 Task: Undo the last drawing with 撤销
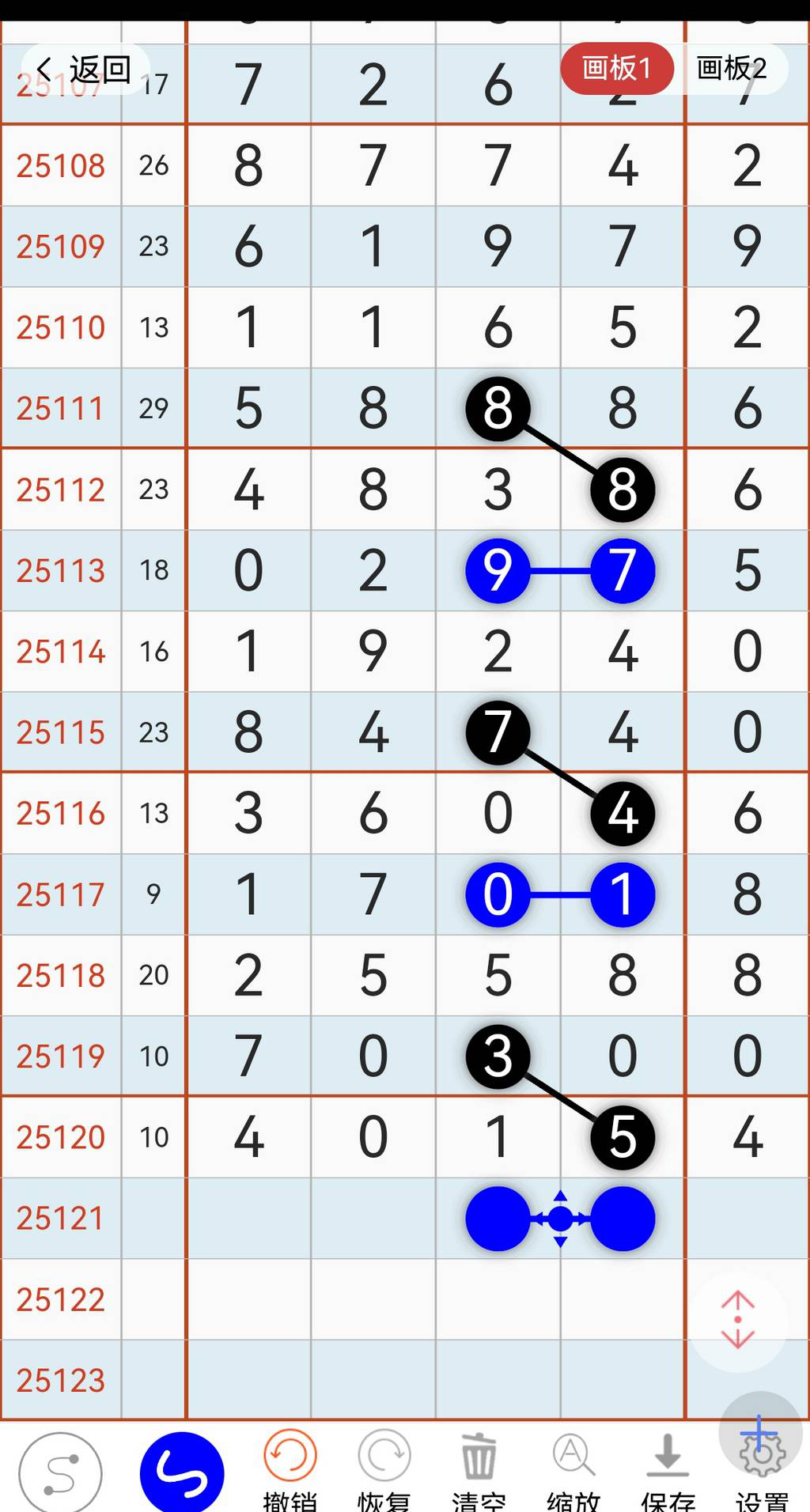coord(290,1469)
